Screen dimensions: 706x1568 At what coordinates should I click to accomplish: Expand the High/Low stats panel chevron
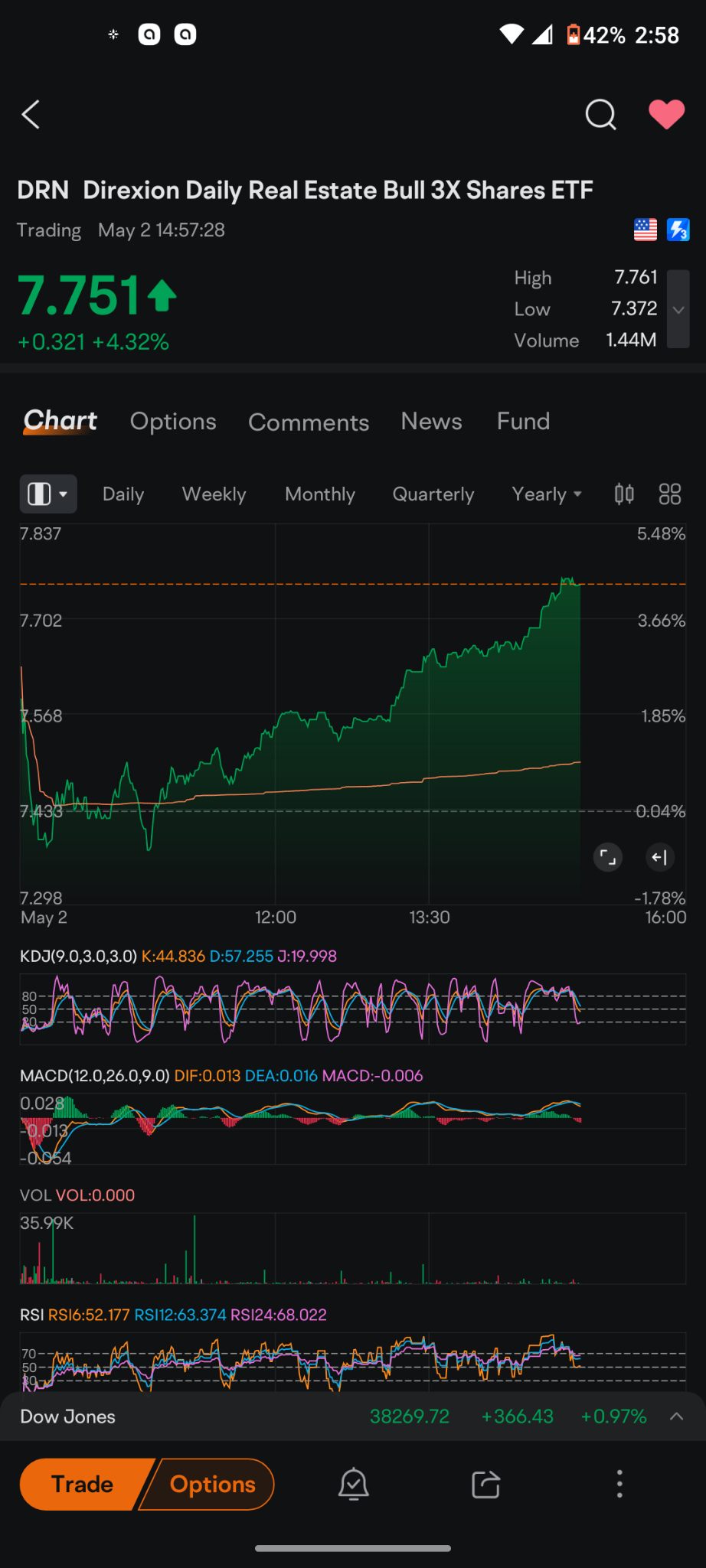(x=677, y=309)
